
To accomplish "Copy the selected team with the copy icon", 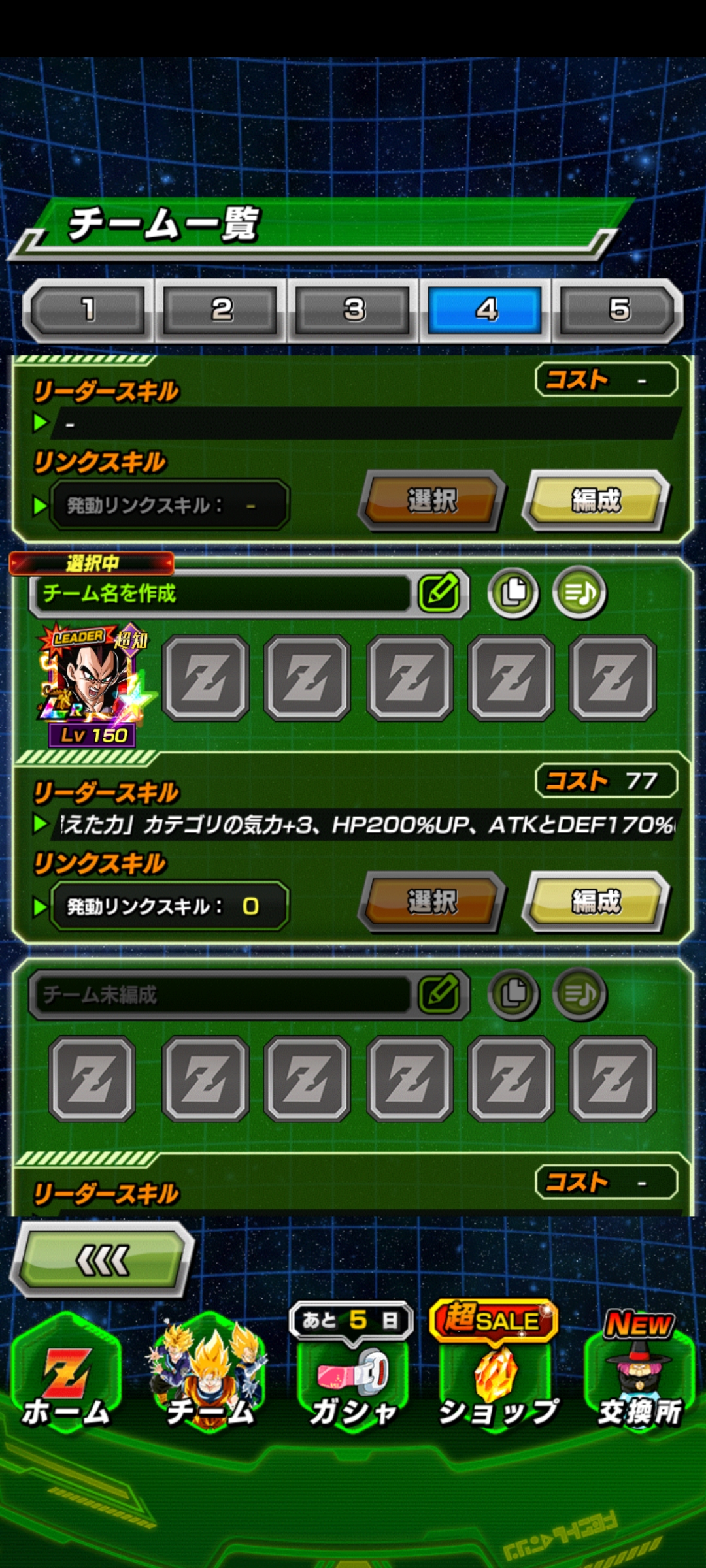I will 514,593.
